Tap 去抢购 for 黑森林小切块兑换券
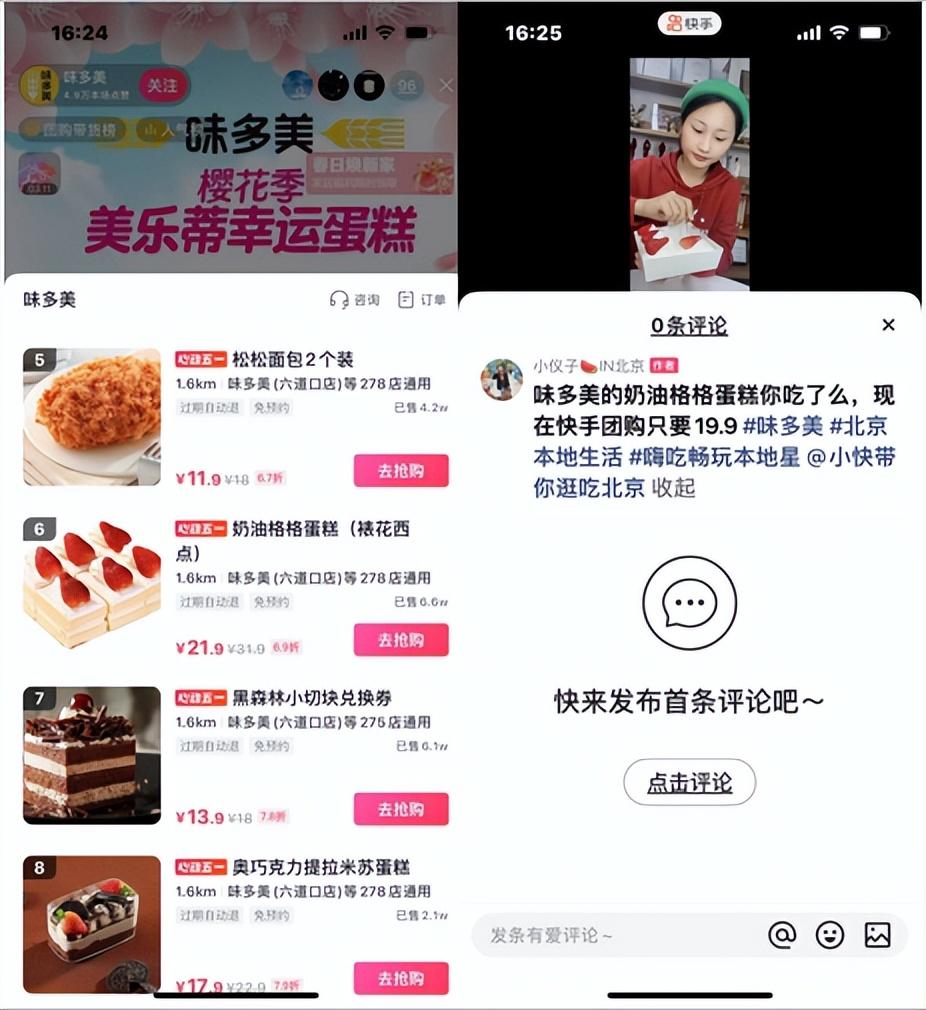 coord(400,809)
